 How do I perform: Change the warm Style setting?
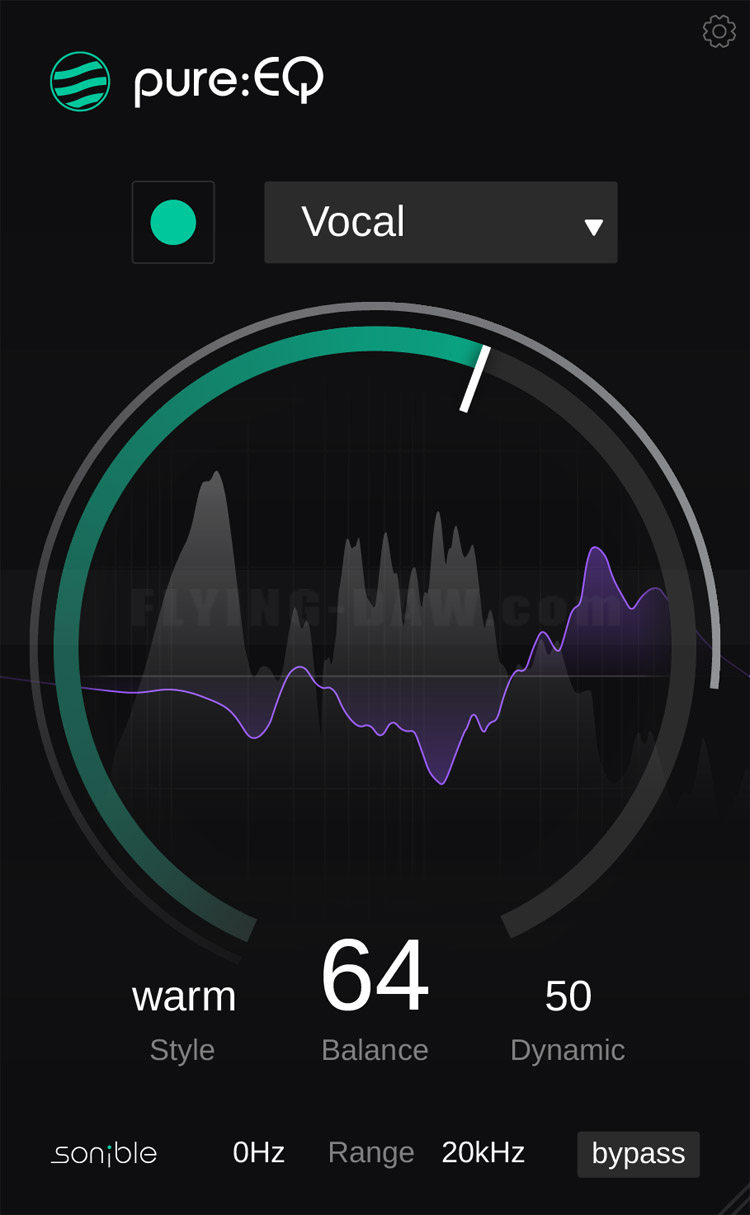tap(184, 997)
